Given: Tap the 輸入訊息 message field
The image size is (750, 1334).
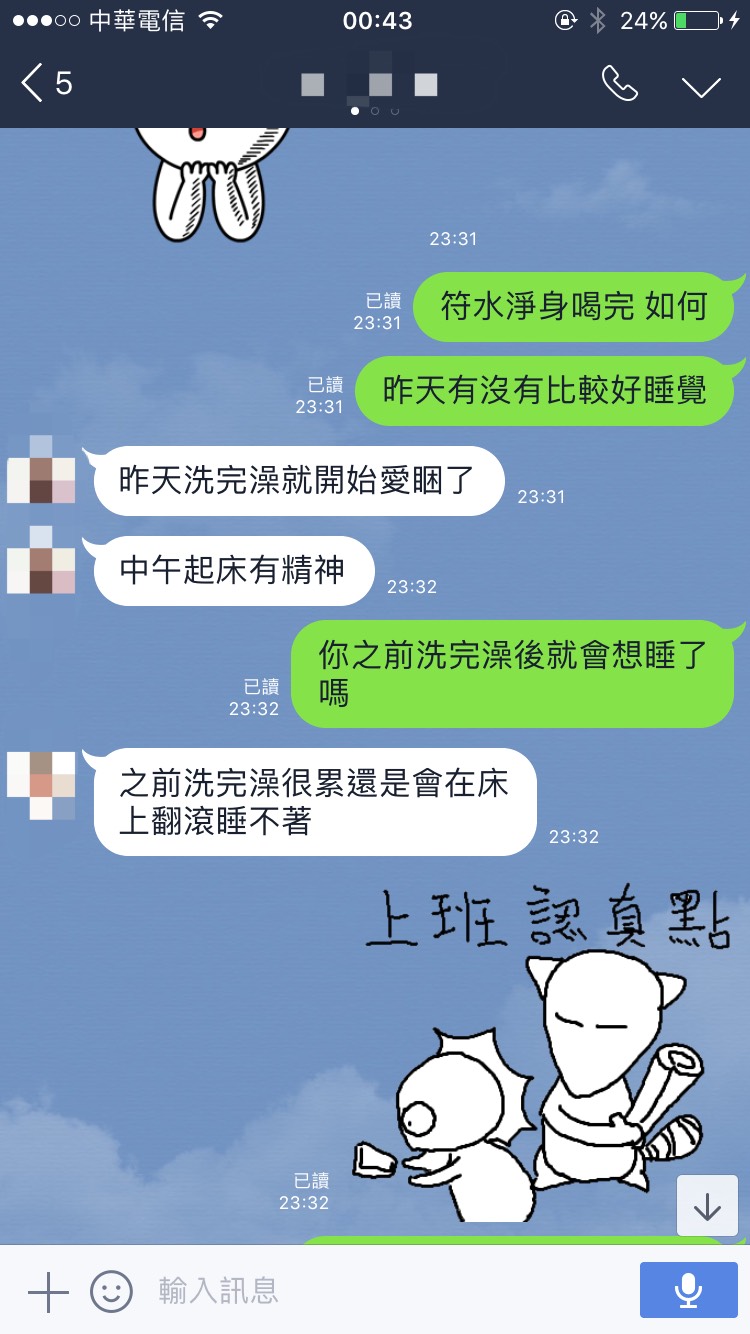Looking at the screenshot, I should click(x=380, y=1292).
